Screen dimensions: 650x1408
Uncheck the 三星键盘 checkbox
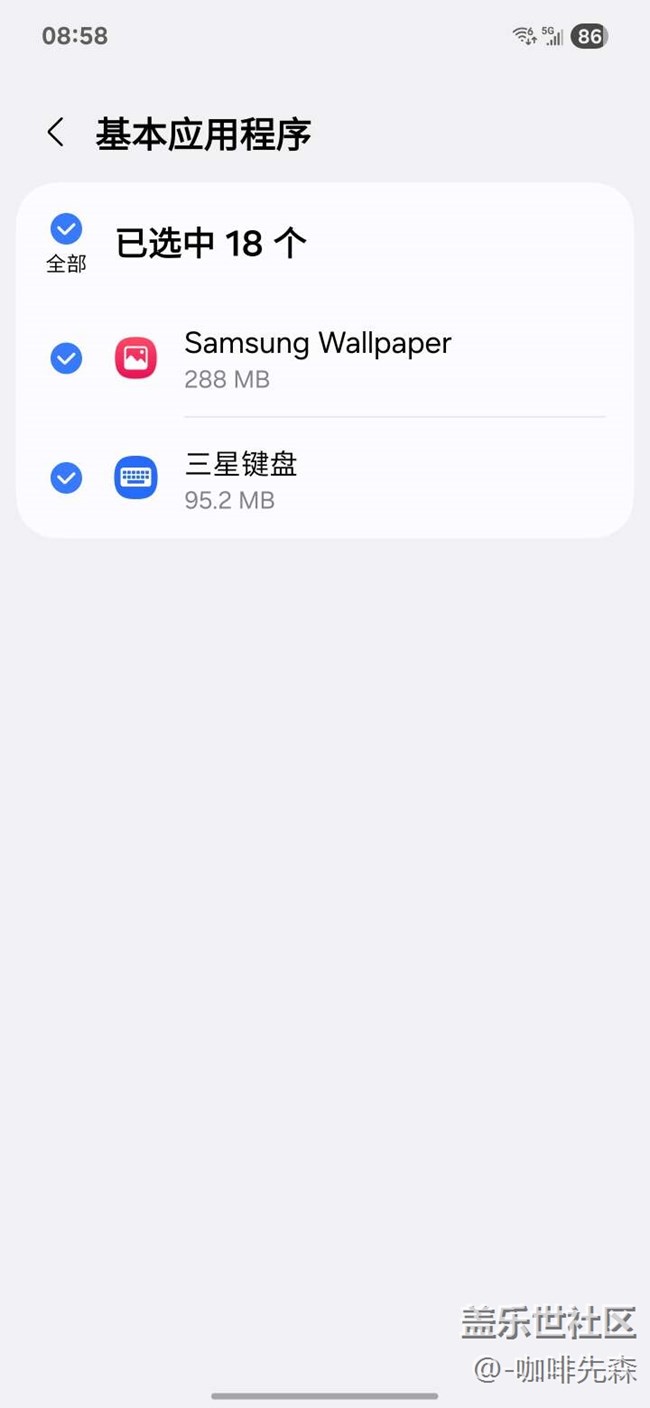point(66,479)
